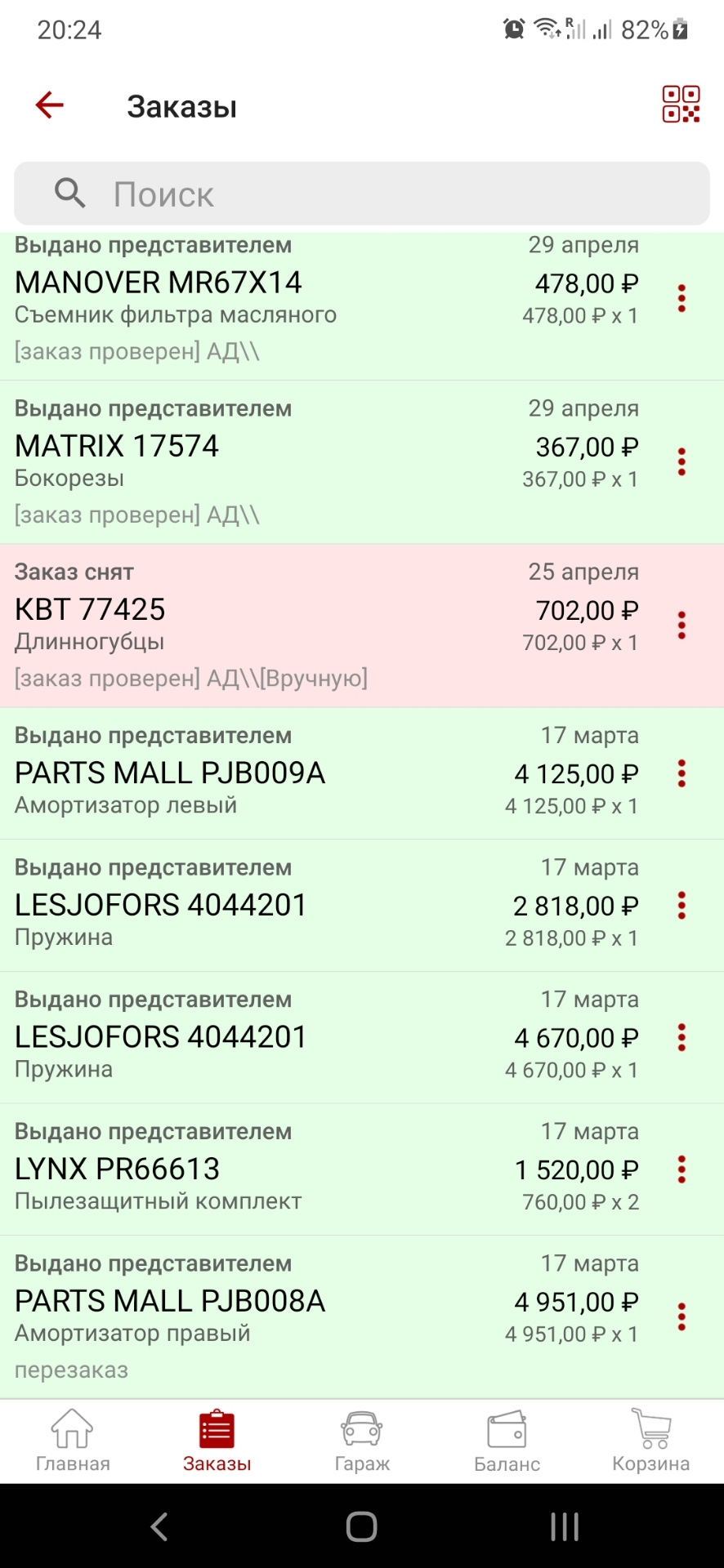This screenshot has height=1568, width=724.
Task: Open menu on PARTS MALL PJB009A order
Action: coord(682,774)
